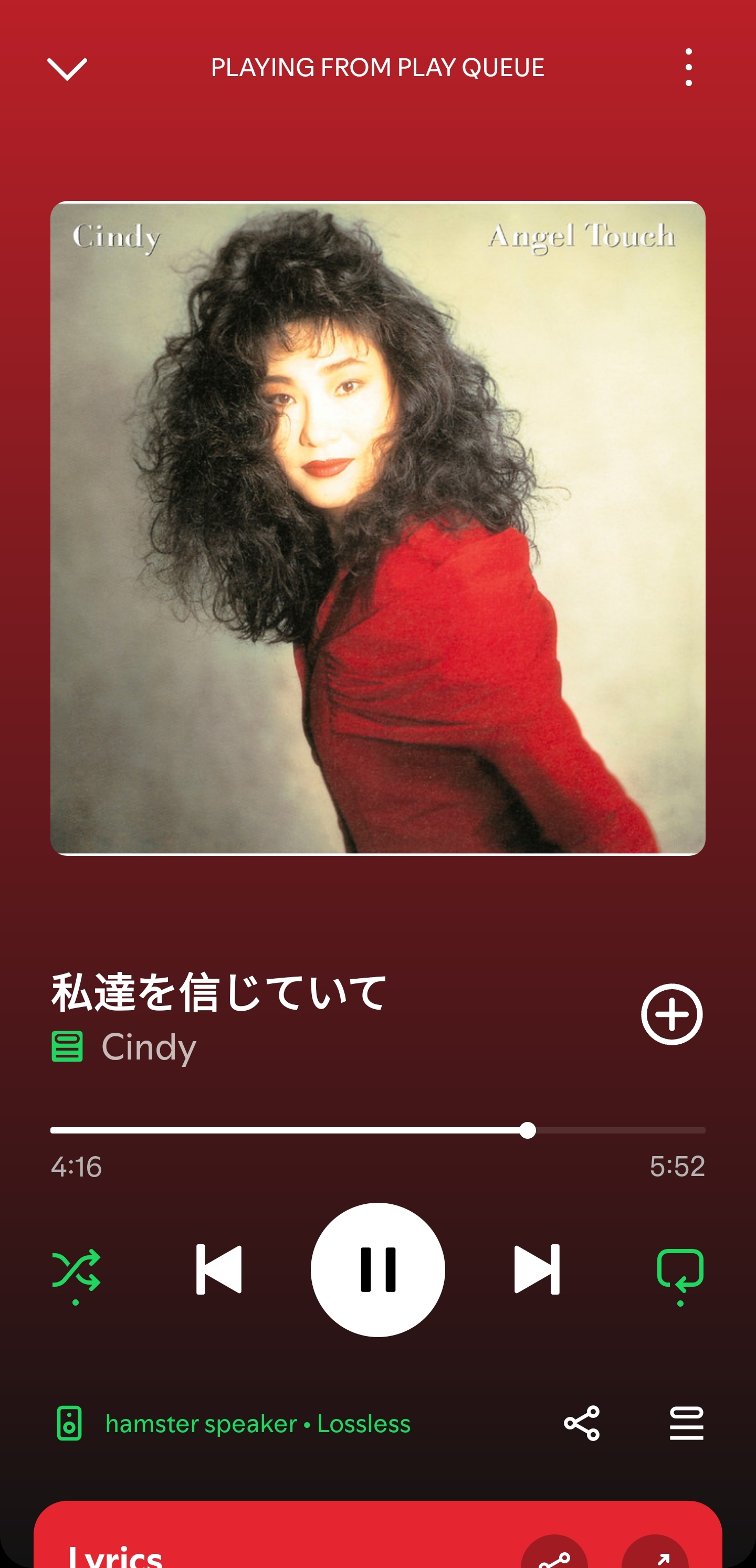Open the artist Cindy

coord(149,1047)
